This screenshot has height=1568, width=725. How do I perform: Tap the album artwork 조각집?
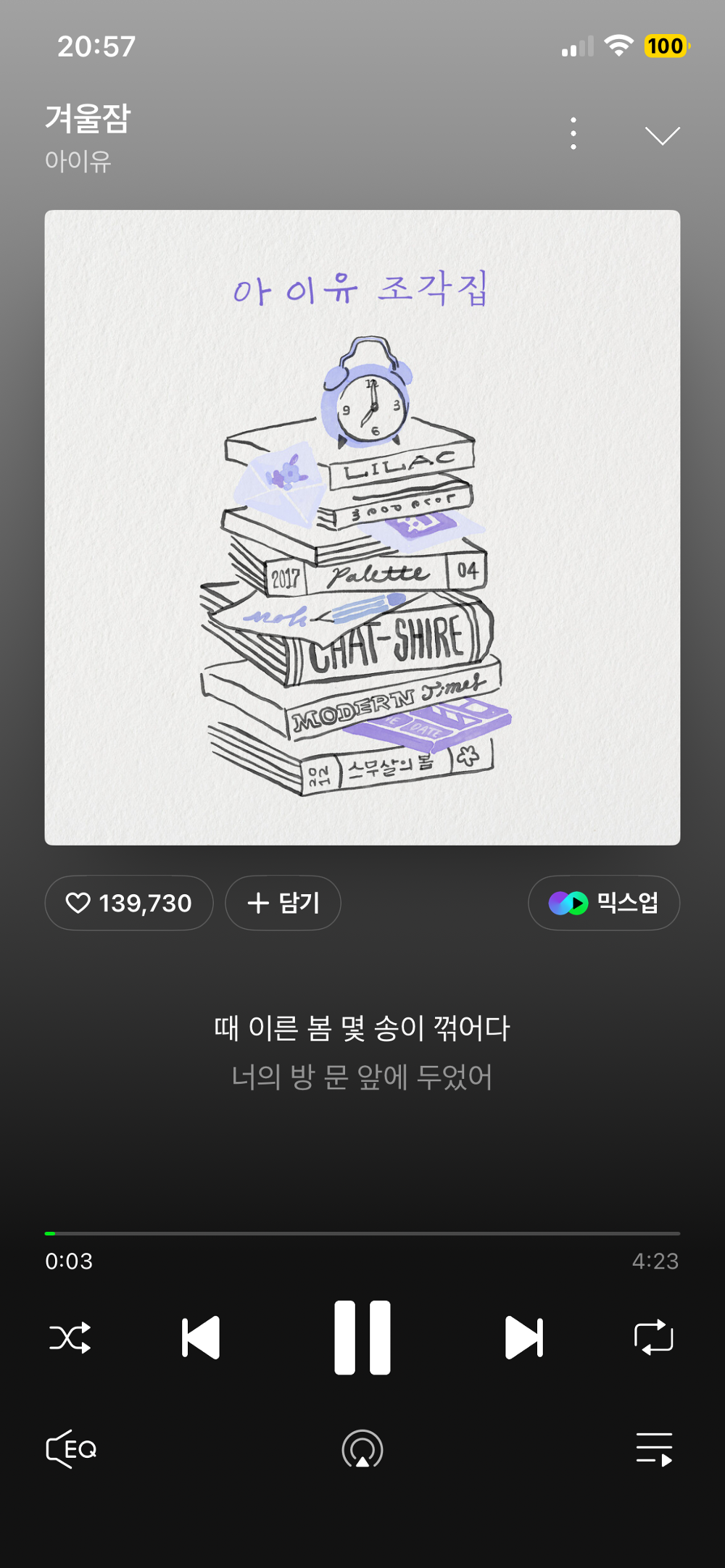[362, 525]
